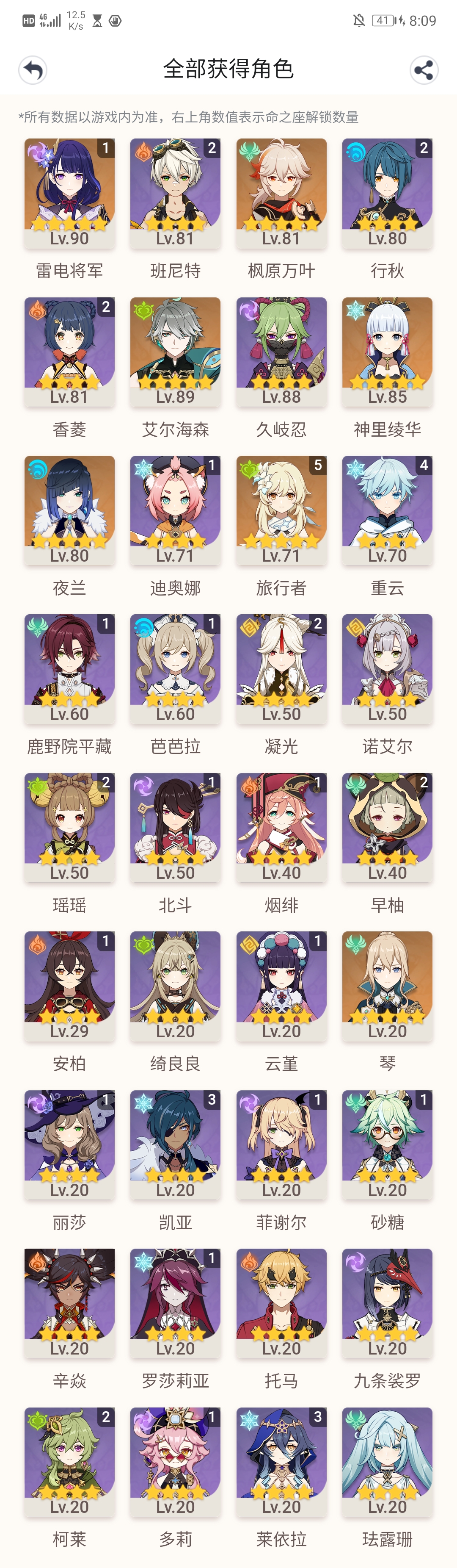457x1568 pixels.
Task: Share the character list
Action: 424,70
